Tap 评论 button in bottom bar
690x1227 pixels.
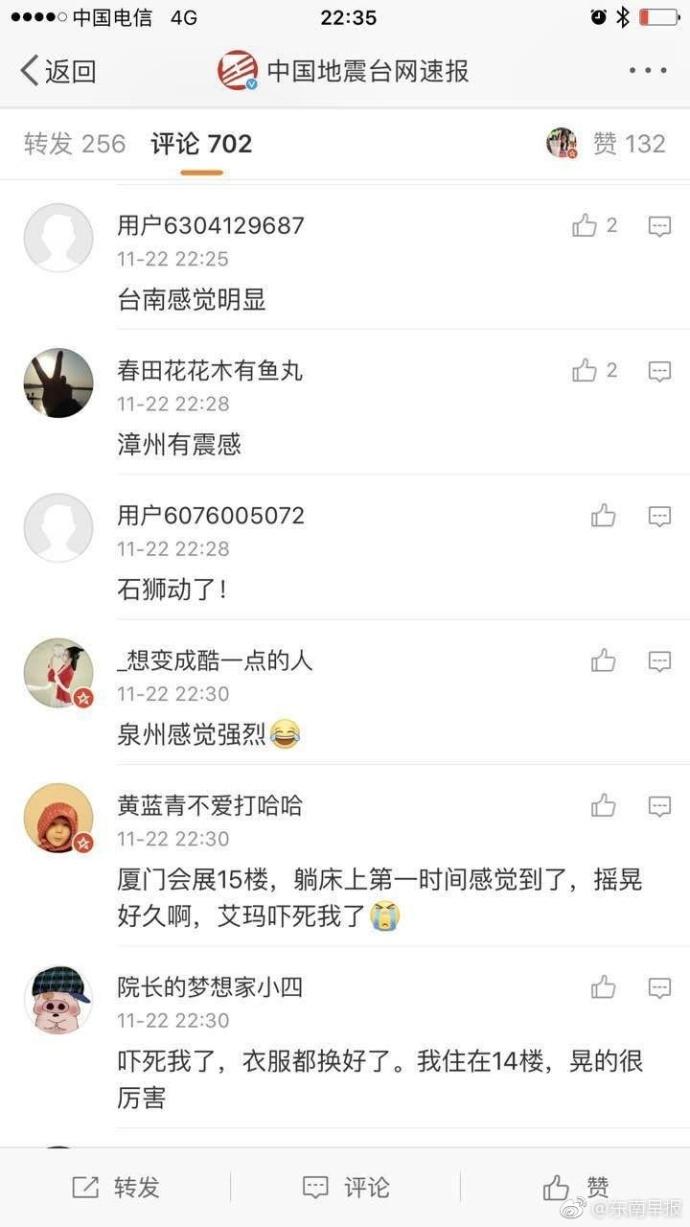(x=346, y=1187)
